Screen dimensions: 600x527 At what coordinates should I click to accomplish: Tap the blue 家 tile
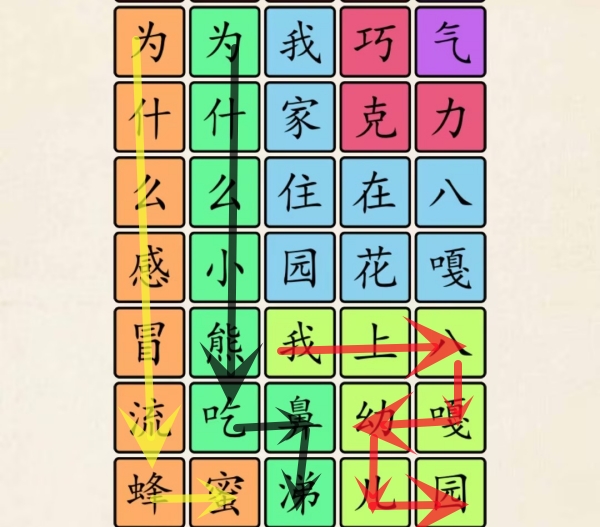coord(300,118)
